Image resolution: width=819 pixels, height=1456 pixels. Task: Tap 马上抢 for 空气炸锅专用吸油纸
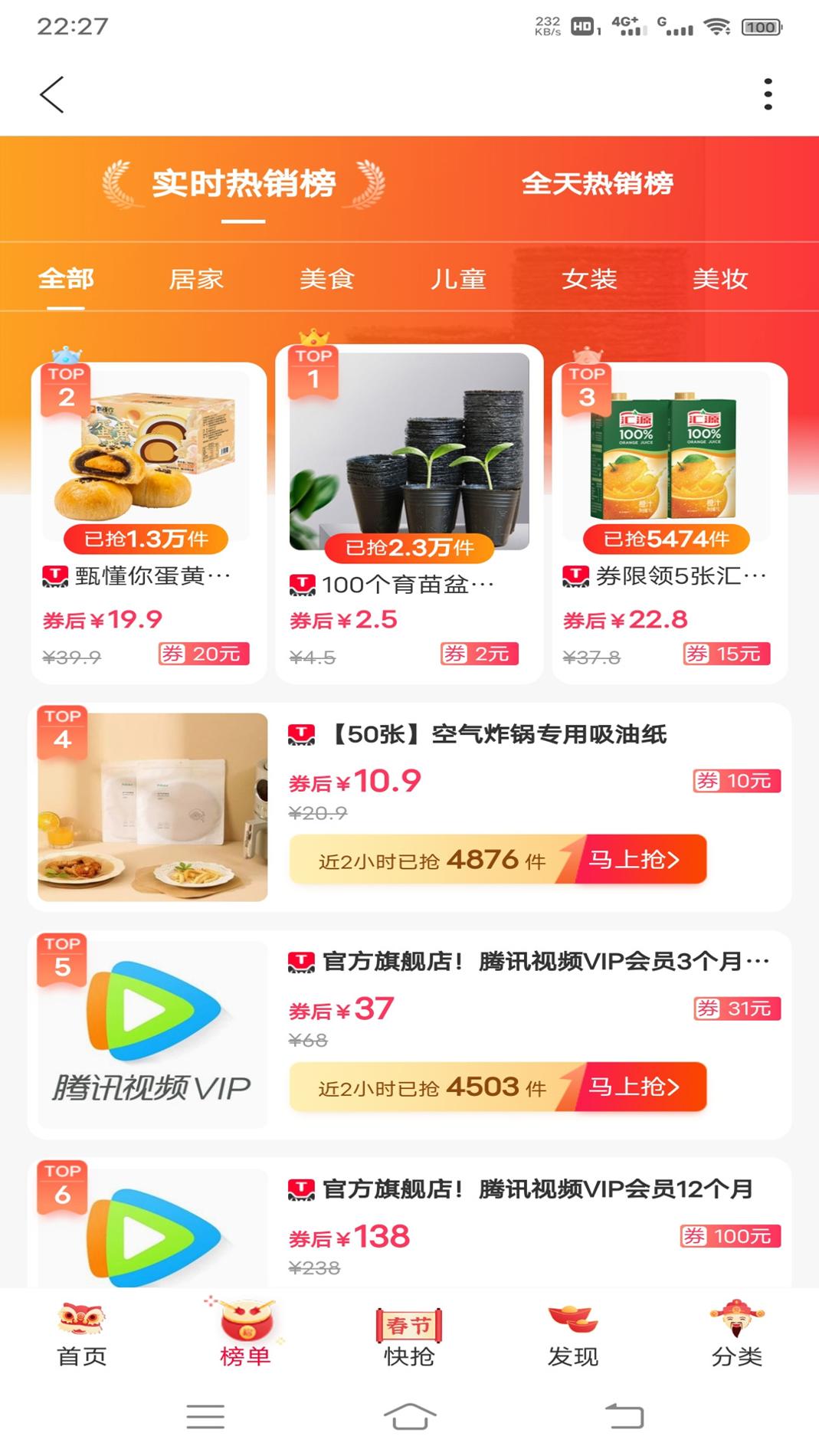pos(635,860)
